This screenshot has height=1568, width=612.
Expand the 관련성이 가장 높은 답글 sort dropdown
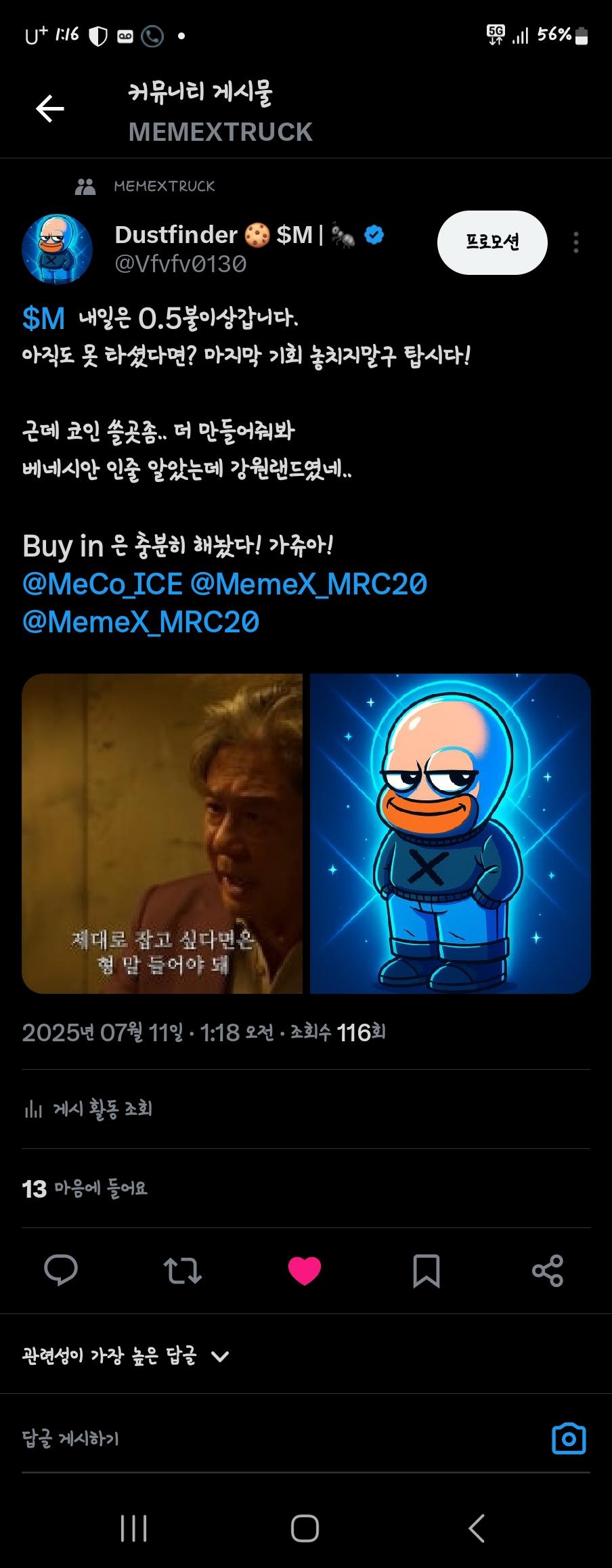(126, 1355)
